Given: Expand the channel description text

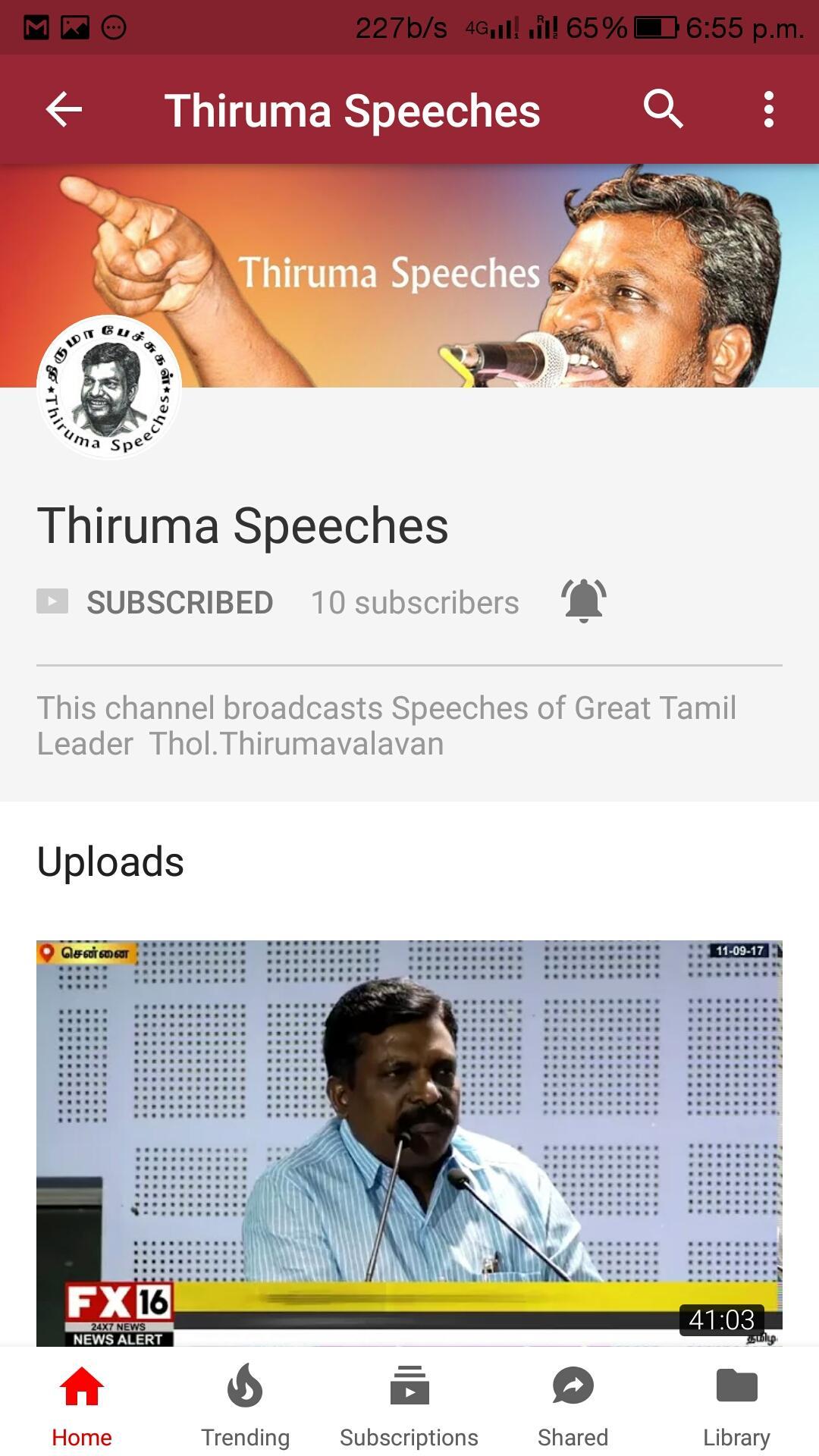Looking at the screenshot, I should click(x=387, y=726).
